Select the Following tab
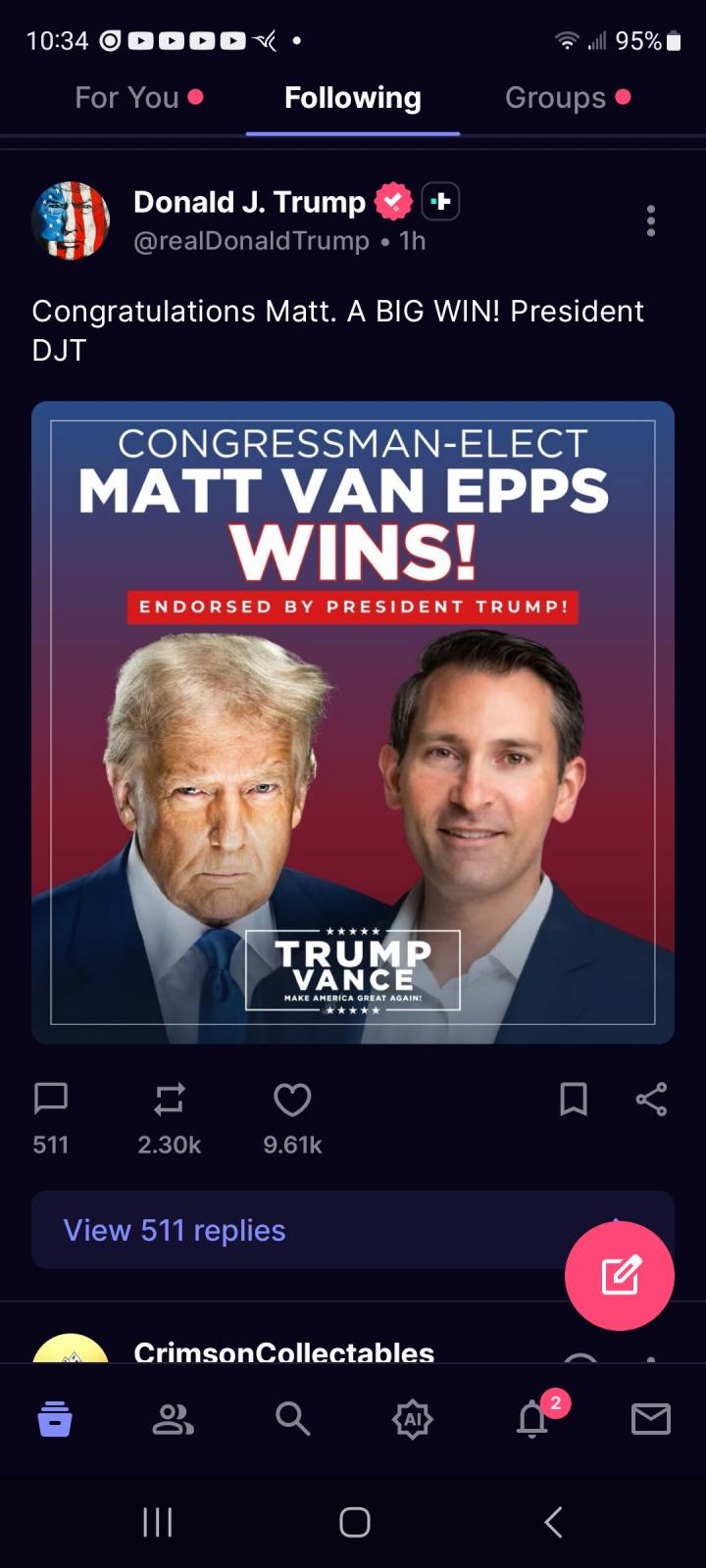706x1568 pixels. (x=352, y=98)
